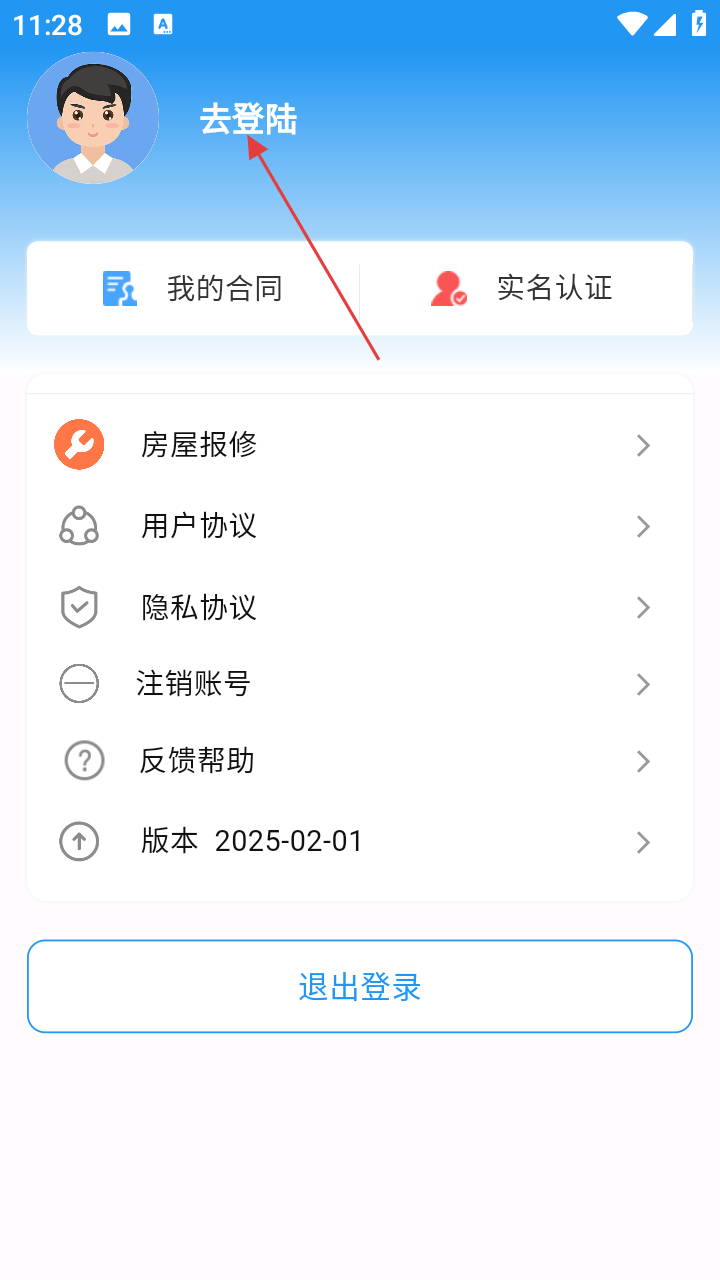Select 注销账号 to cancel account

tap(360, 684)
